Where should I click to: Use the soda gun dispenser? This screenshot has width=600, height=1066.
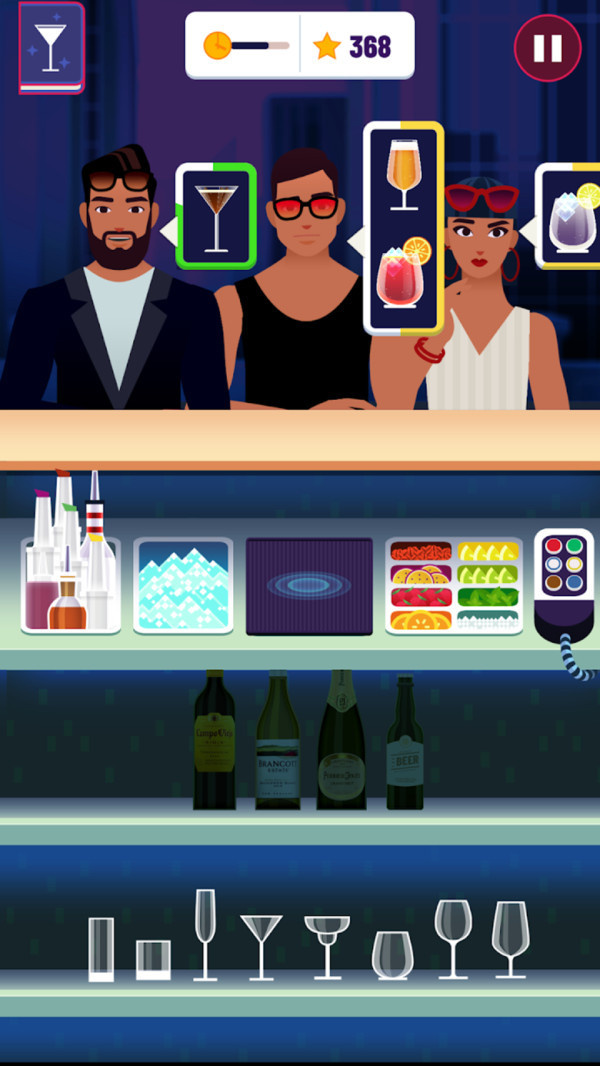[x=563, y=585]
